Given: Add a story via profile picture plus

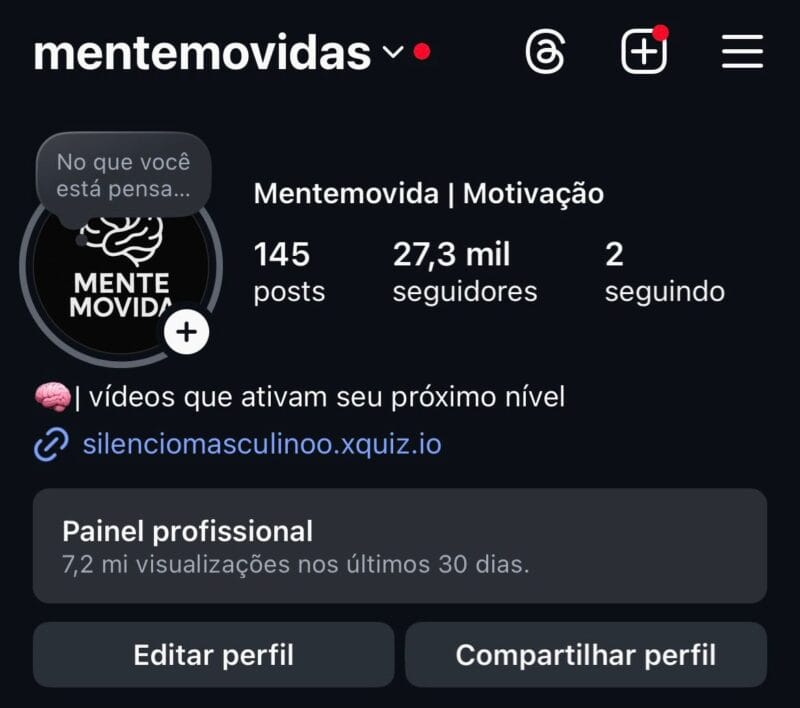Looking at the screenshot, I should coord(187,332).
